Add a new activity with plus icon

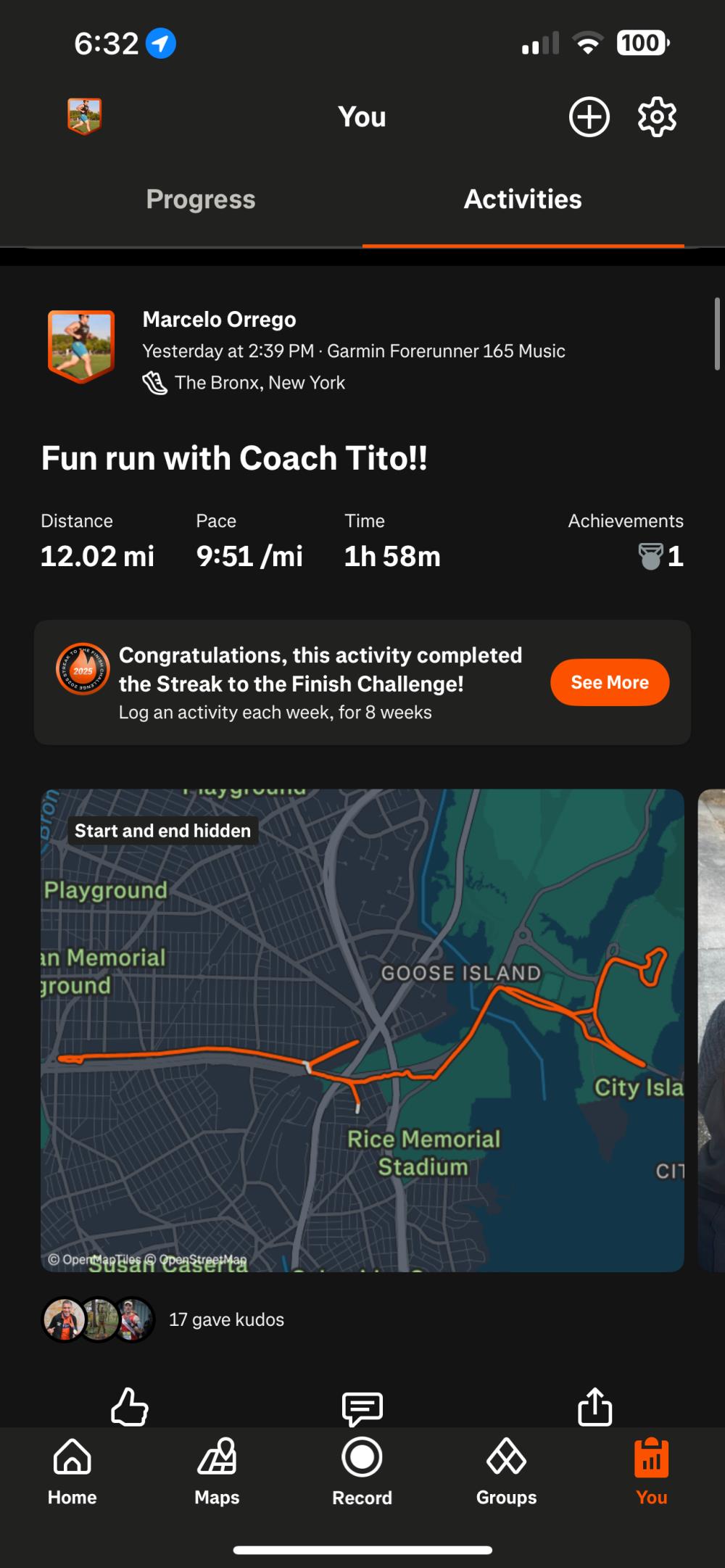589,117
